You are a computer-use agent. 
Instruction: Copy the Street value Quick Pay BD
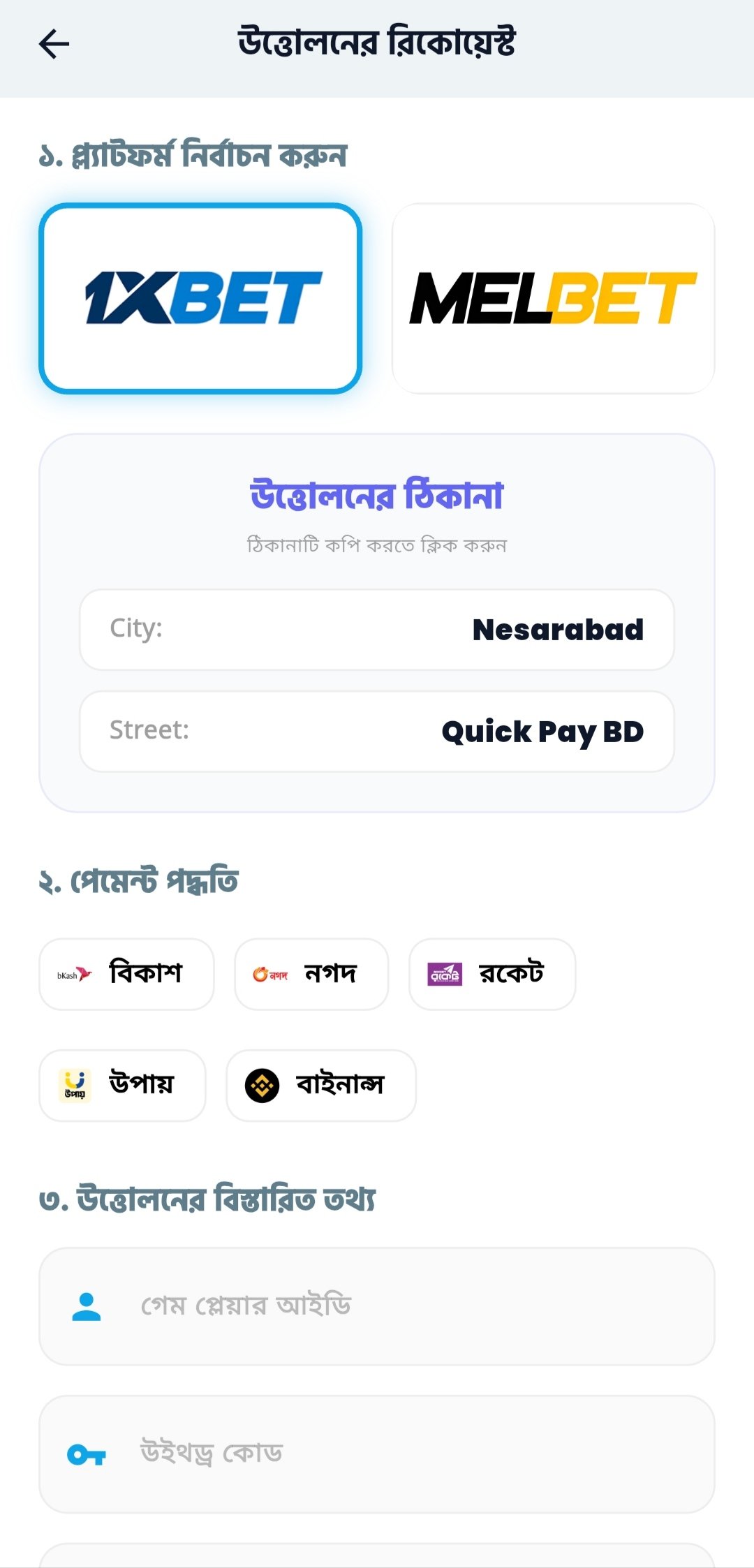377,732
